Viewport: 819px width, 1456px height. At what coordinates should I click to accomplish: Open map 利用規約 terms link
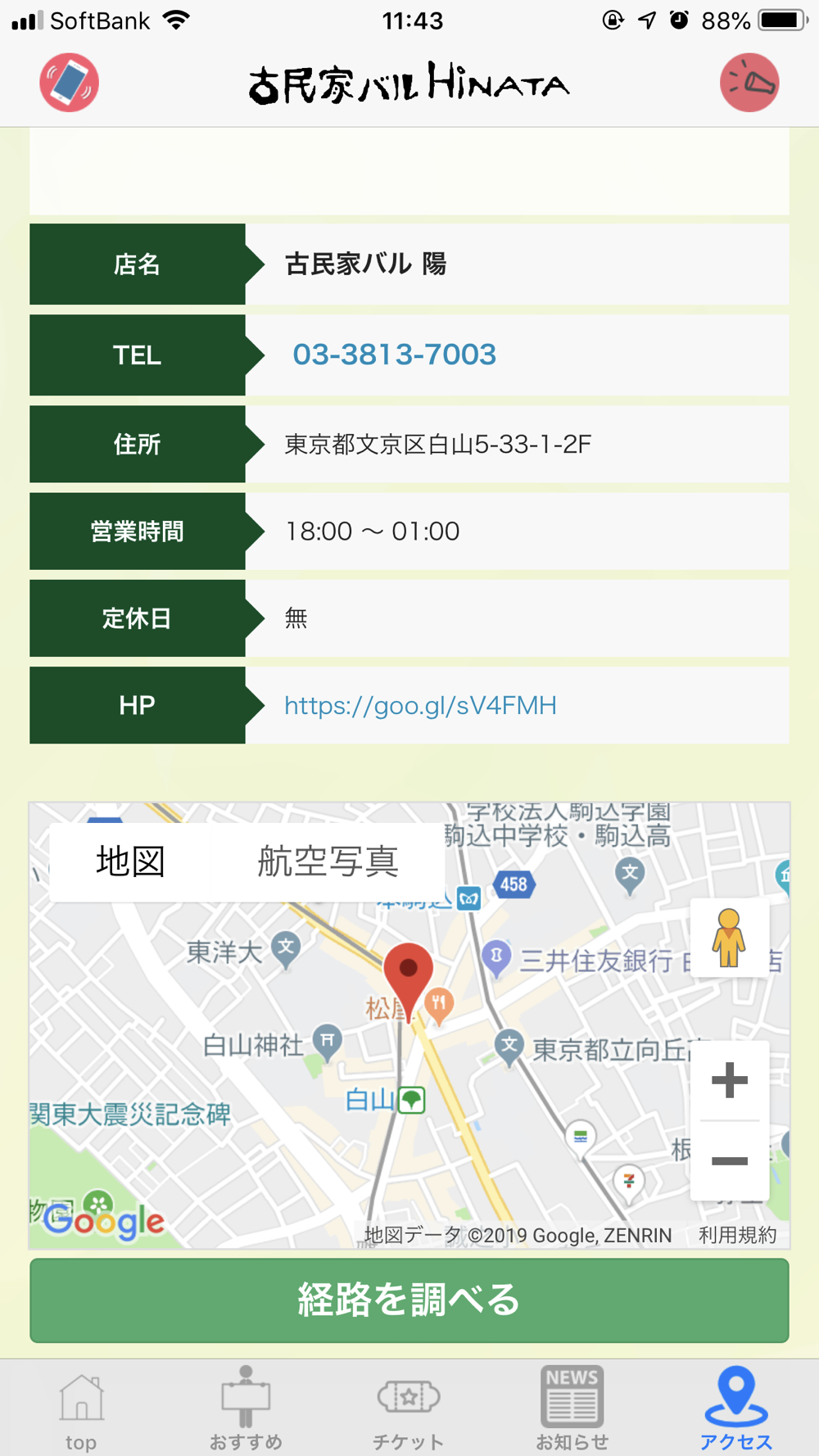pyautogui.click(x=737, y=1235)
